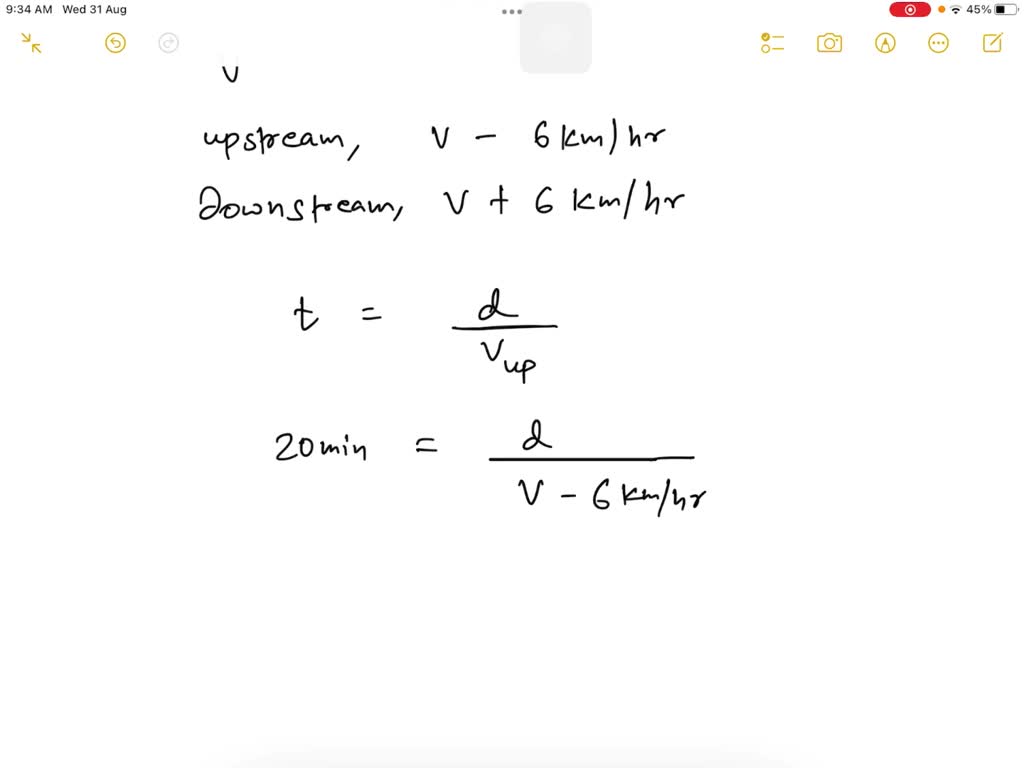This screenshot has width=1024, height=768.
Task: Exit full screen with the collapse arrows
Action: [x=31, y=43]
